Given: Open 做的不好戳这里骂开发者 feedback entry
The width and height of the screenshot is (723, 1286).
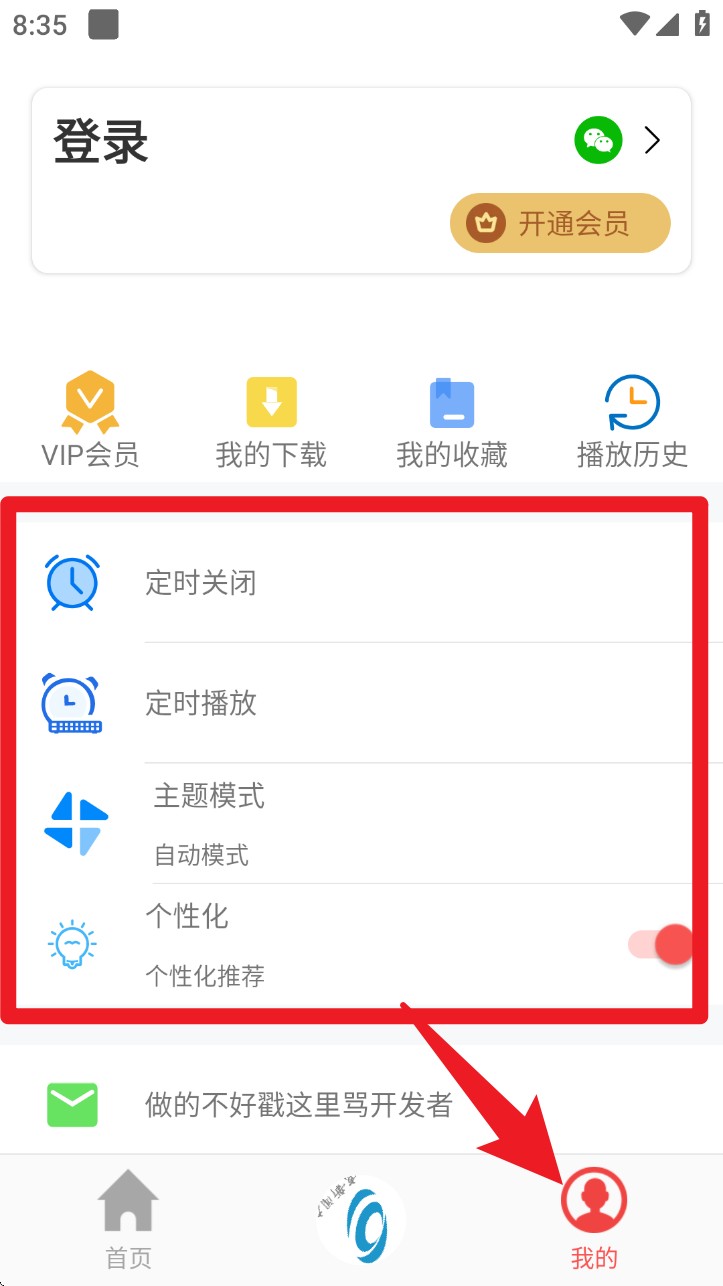Looking at the screenshot, I should tap(300, 1104).
